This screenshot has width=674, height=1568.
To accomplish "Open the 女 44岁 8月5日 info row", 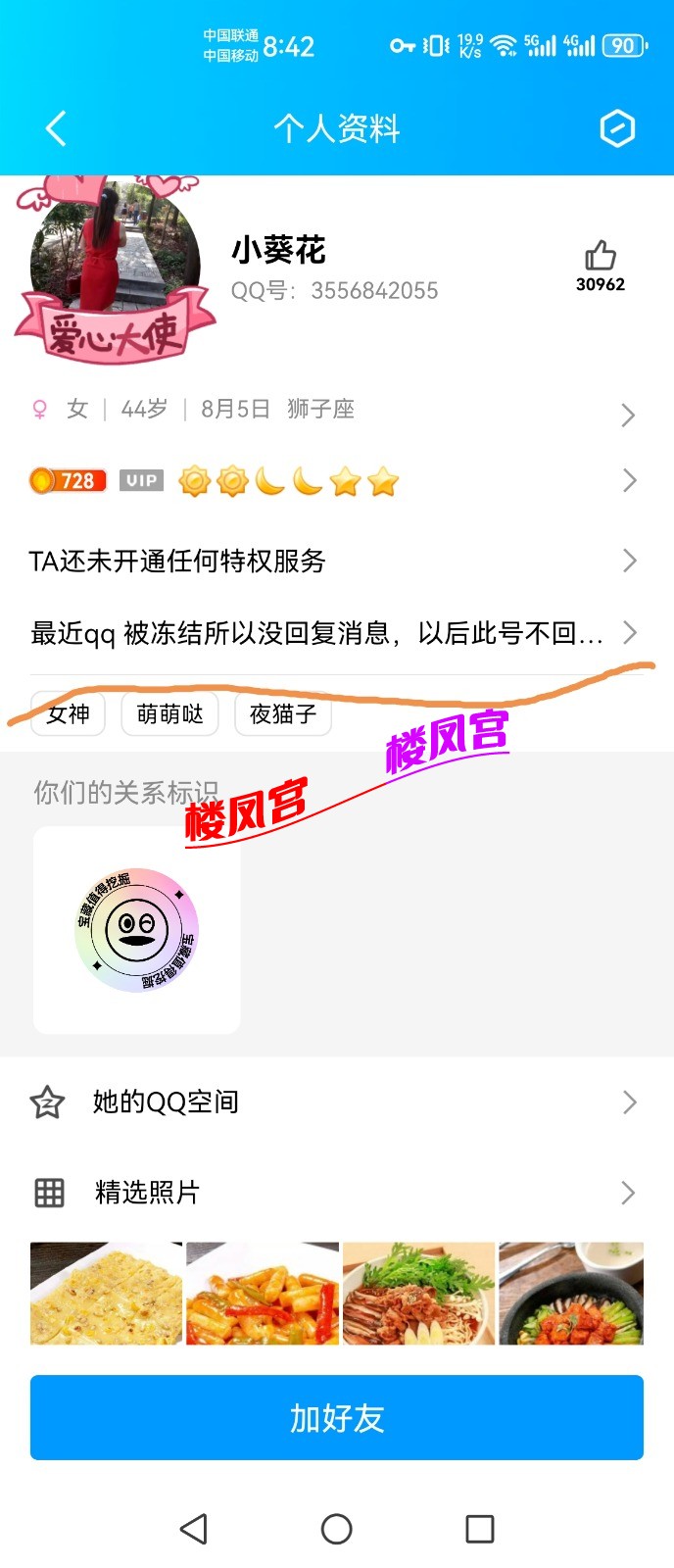I will (x=333, y=410).
